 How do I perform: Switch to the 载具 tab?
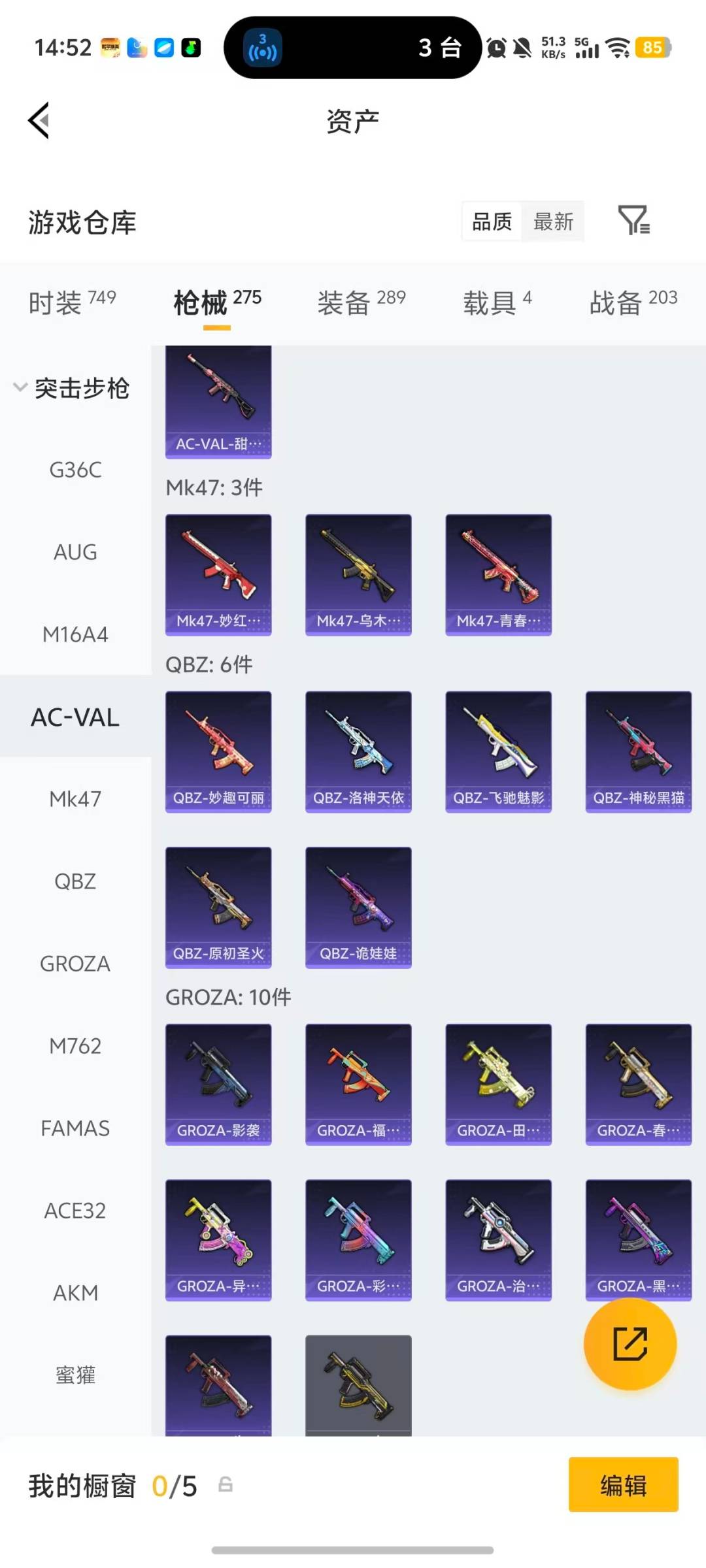tap(497, 302)
